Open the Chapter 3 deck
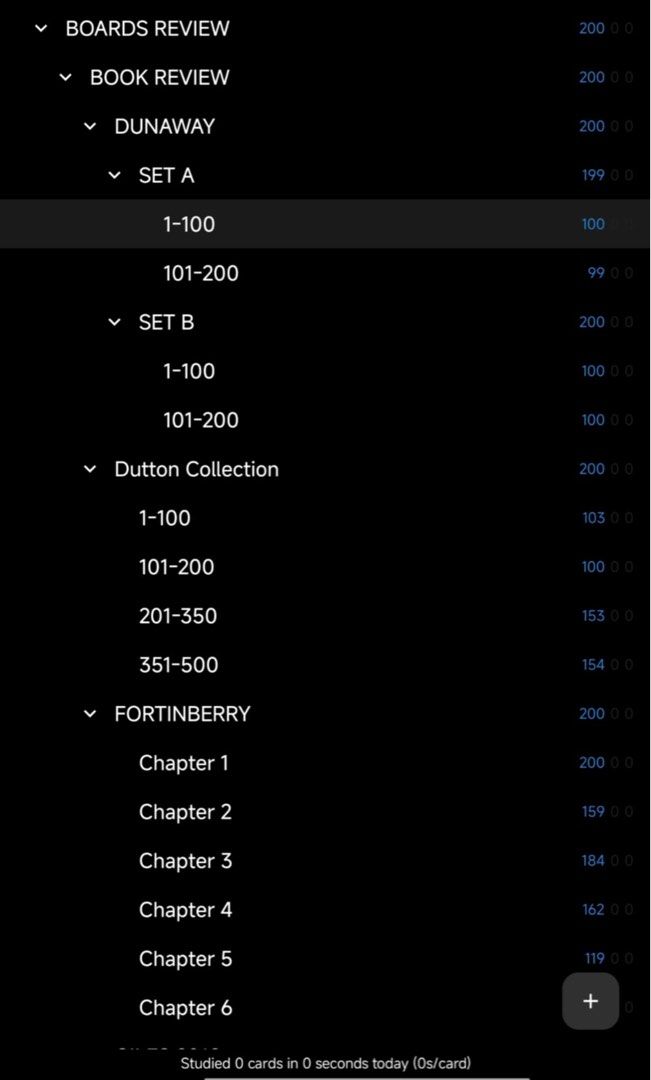This screenshot has height=1080, width=651. point(185,861)
